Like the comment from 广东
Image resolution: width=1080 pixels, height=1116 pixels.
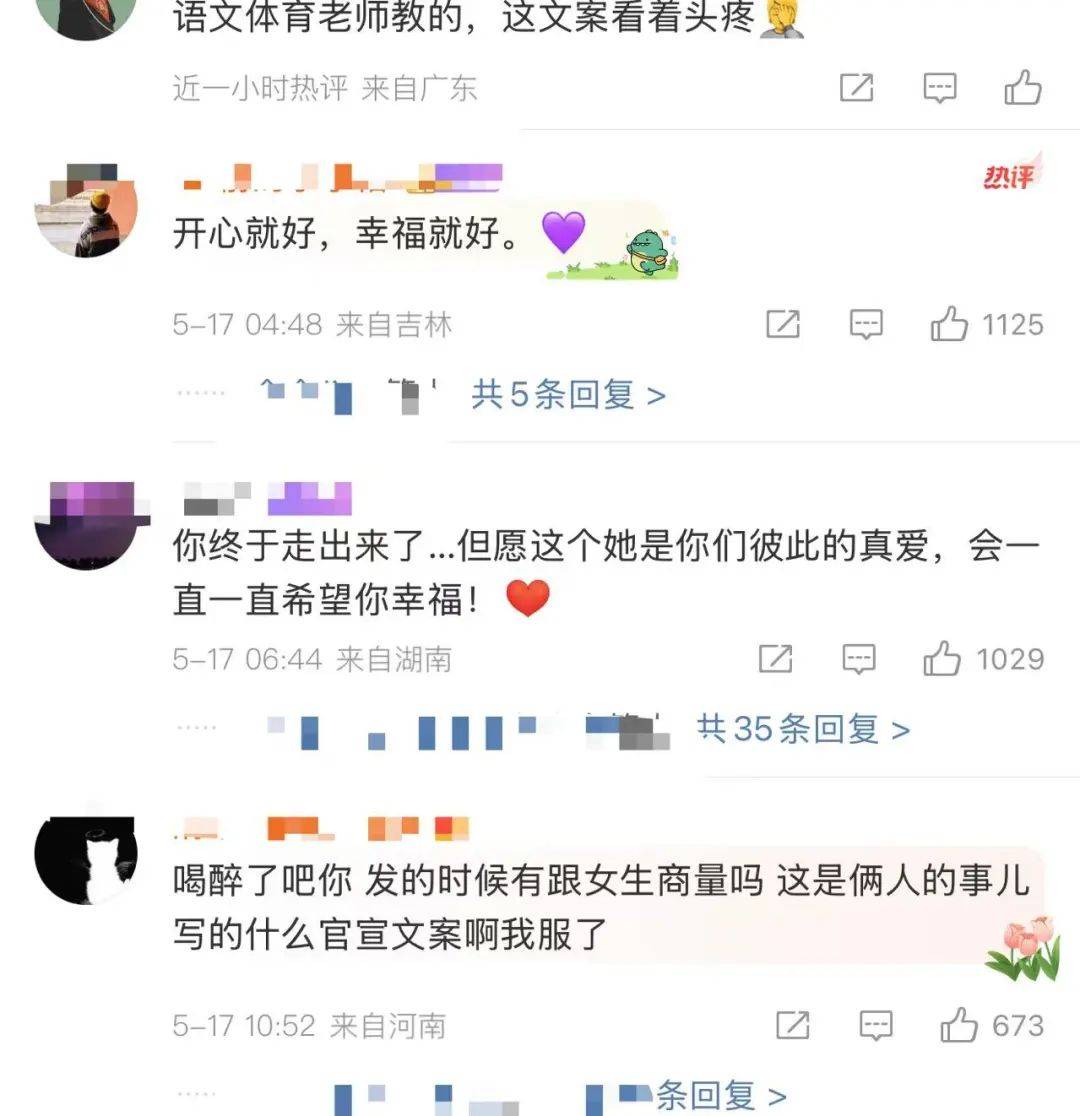point(1022,88)
